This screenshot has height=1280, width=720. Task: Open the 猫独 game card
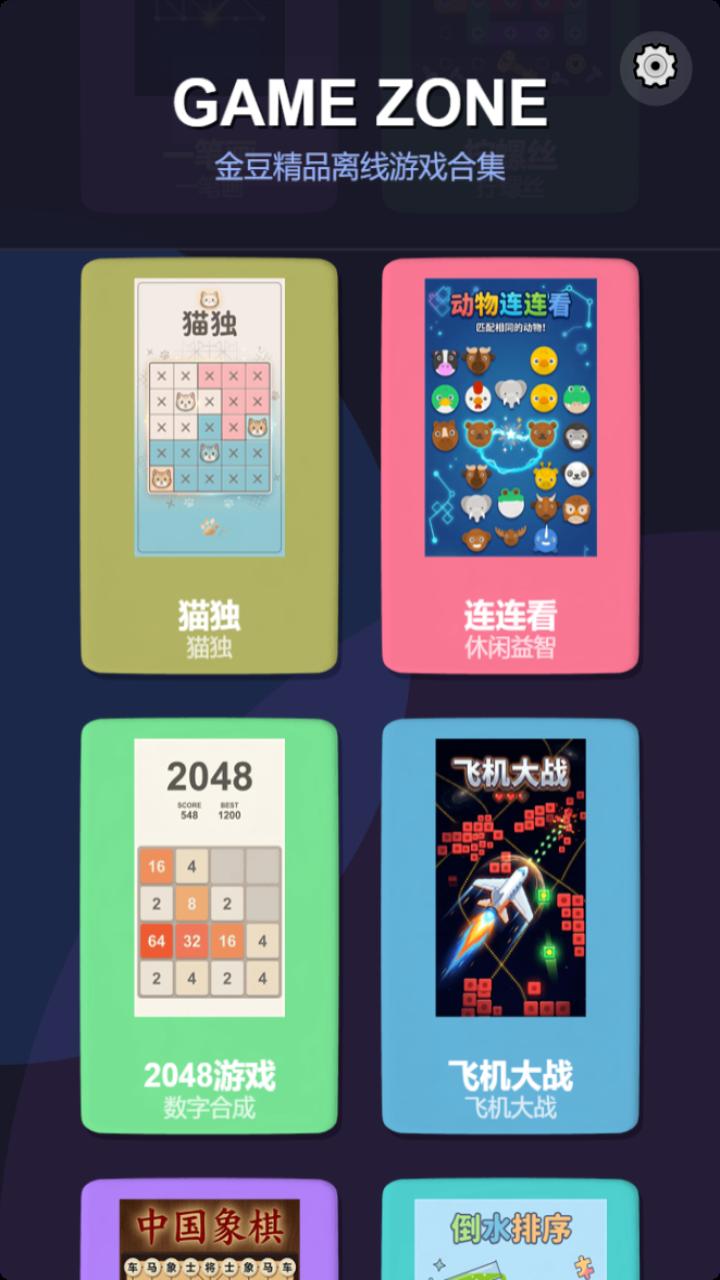pos(209,465)
